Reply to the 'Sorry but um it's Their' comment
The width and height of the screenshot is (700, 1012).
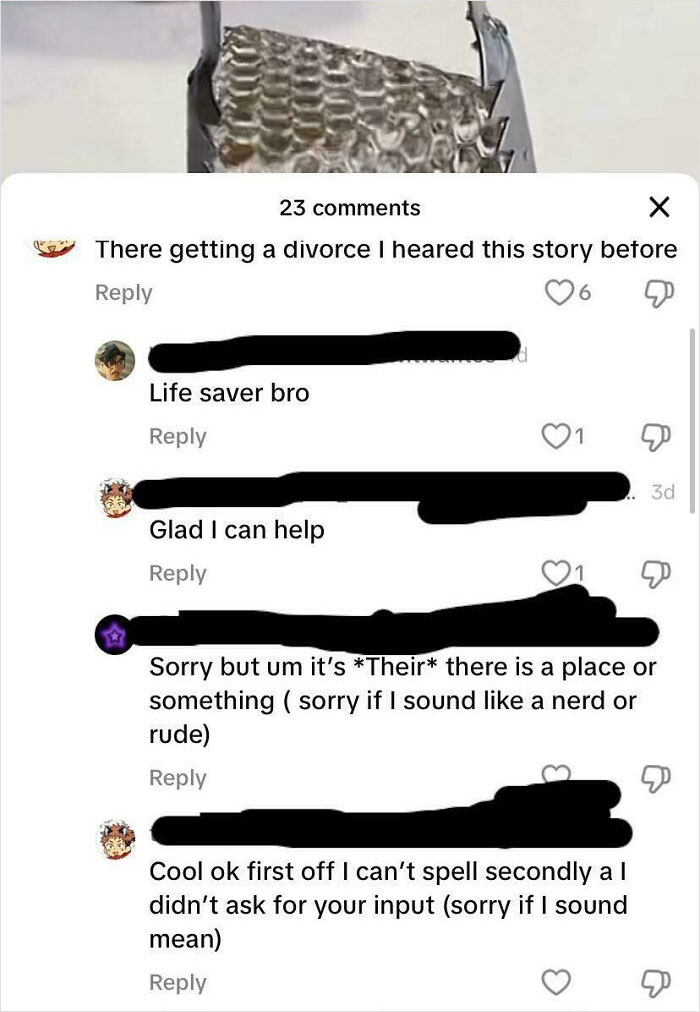177,778
